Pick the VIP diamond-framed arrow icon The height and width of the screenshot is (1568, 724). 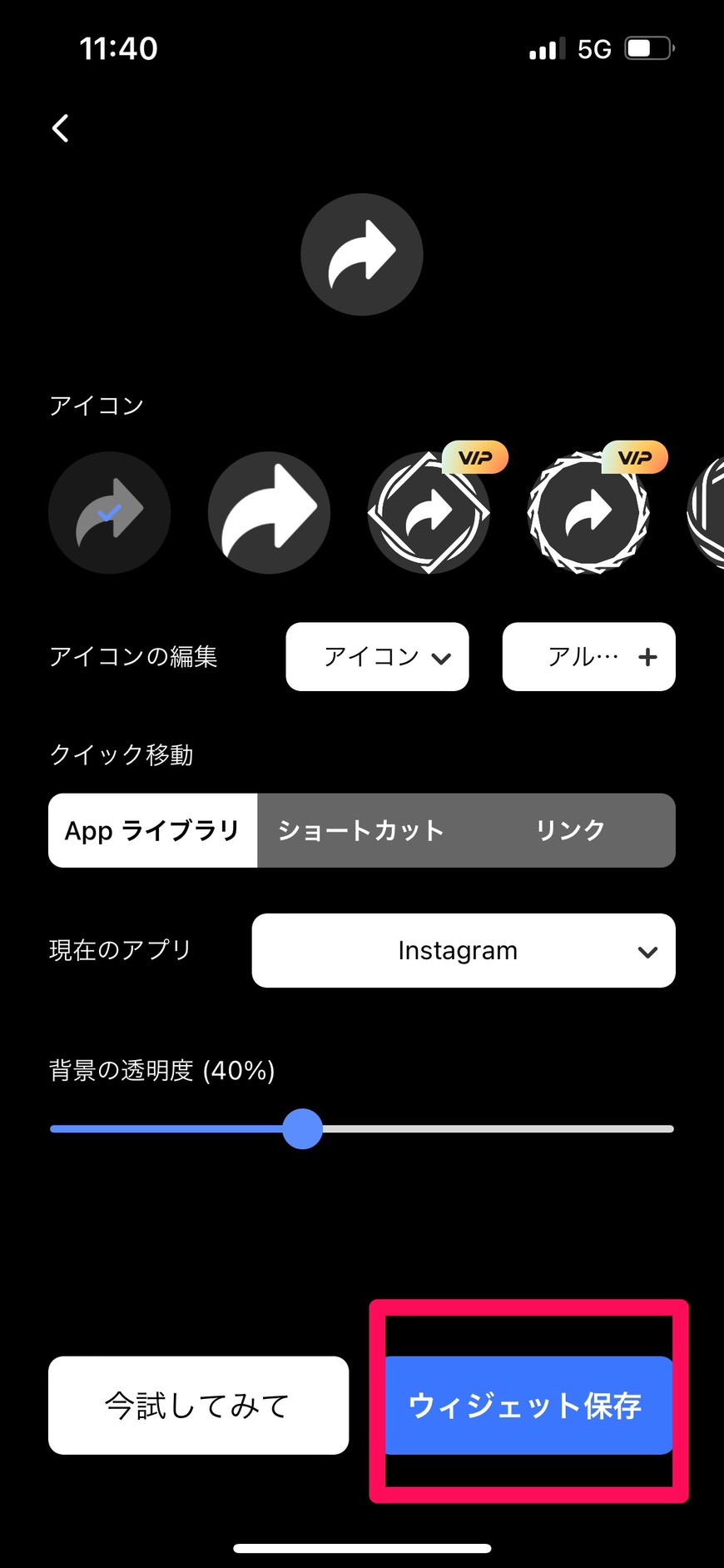coord(429,513)
